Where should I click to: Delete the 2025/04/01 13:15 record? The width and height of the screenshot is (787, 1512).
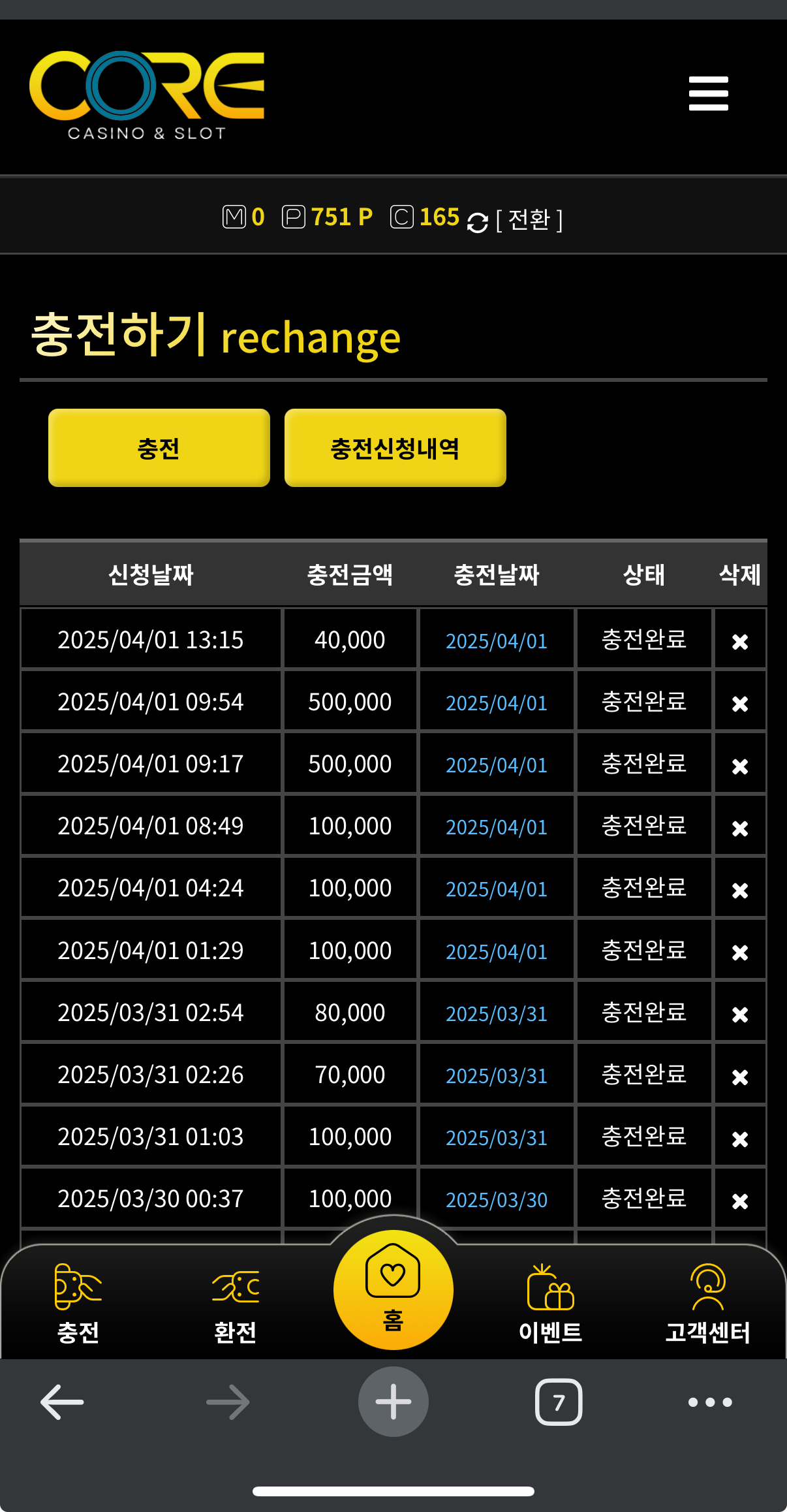click(740, 641)
